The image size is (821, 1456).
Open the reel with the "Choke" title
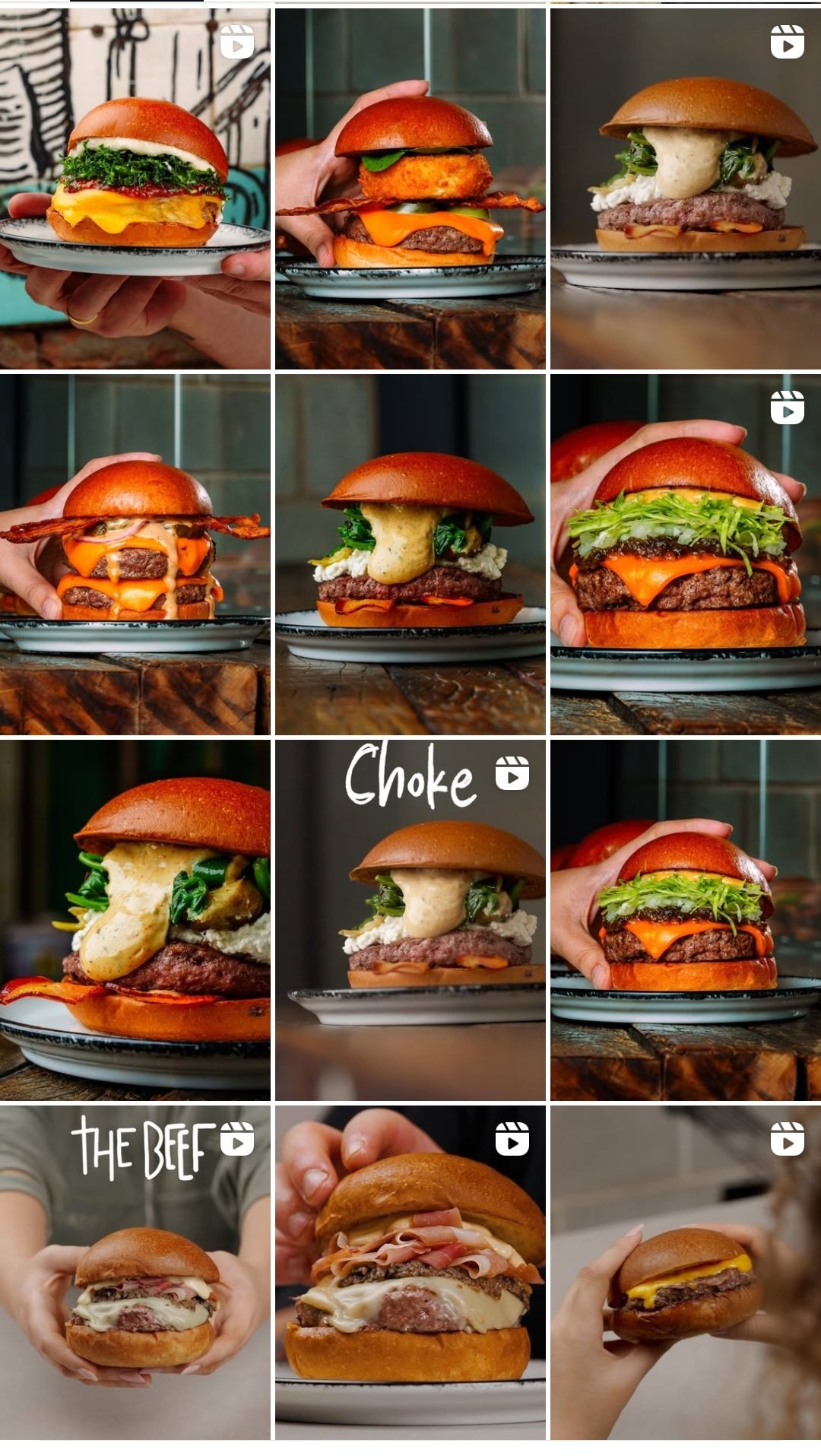click(410, 920)
